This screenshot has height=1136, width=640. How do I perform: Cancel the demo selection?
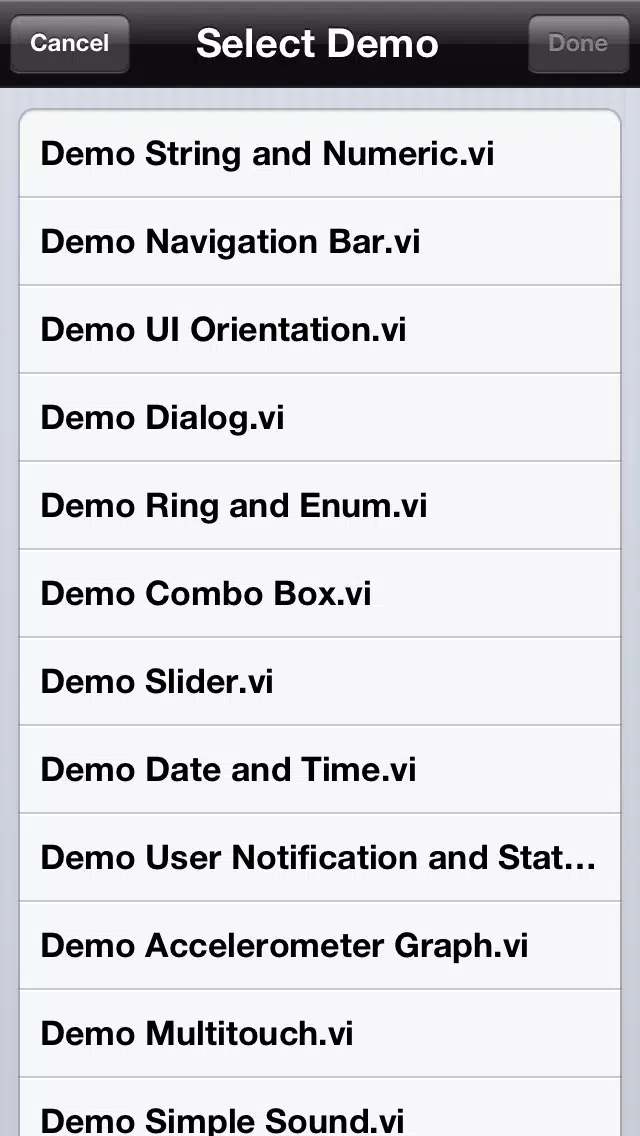(69, 44)
